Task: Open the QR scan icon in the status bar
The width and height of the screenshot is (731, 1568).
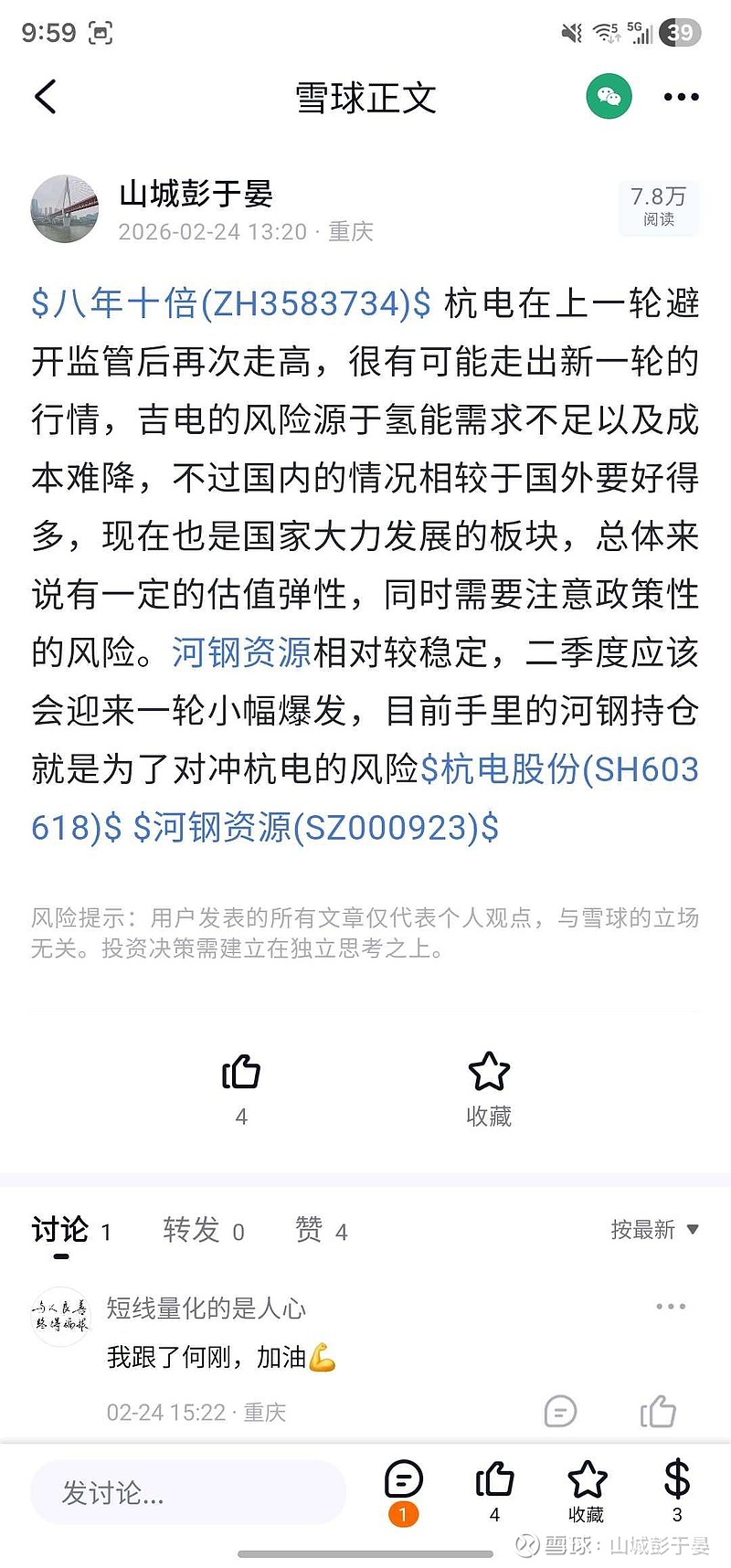Action: point(101,33)
